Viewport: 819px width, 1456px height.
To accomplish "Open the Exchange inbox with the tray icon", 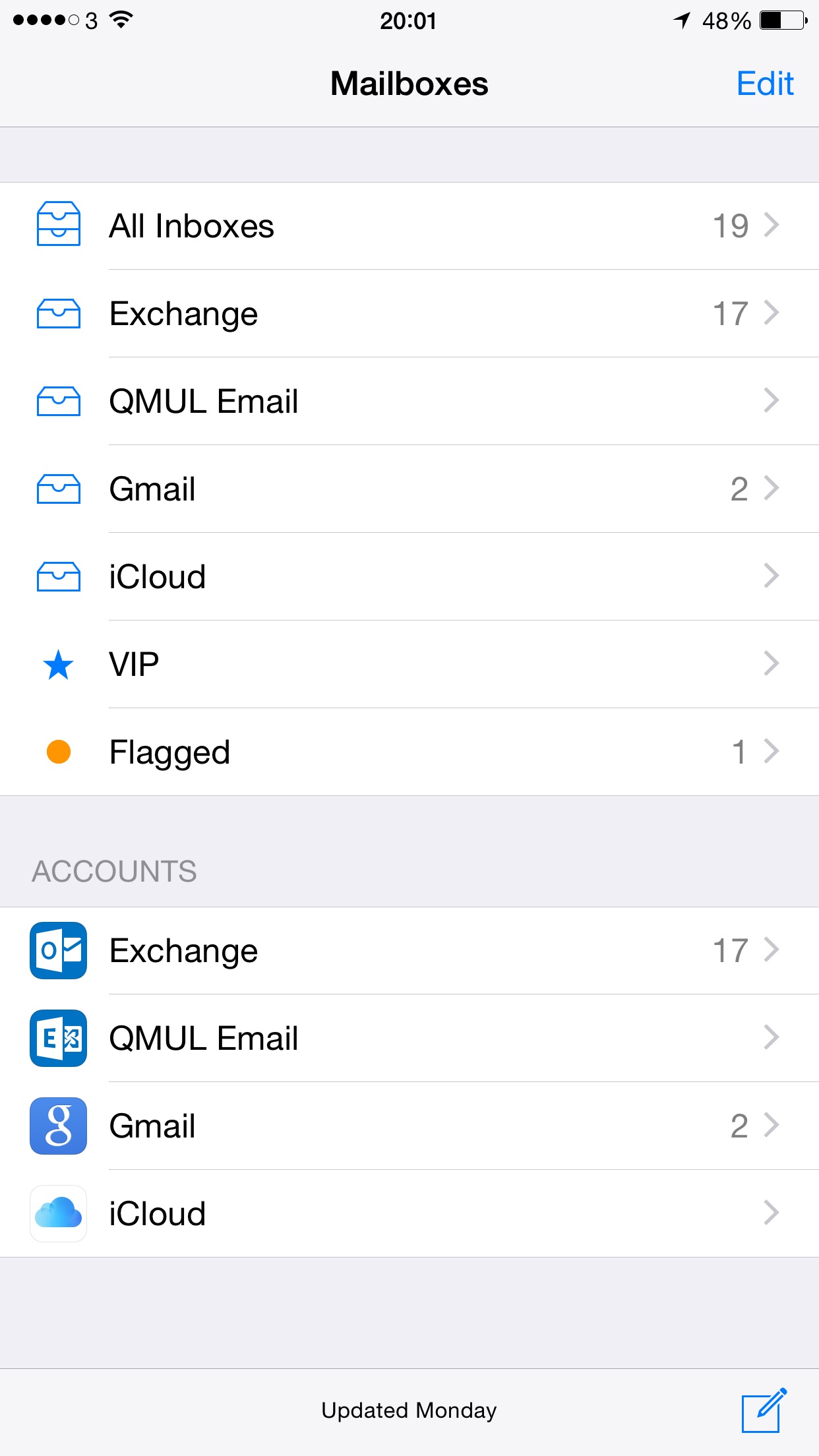I will pyautogui.click(x=409, y=313).
